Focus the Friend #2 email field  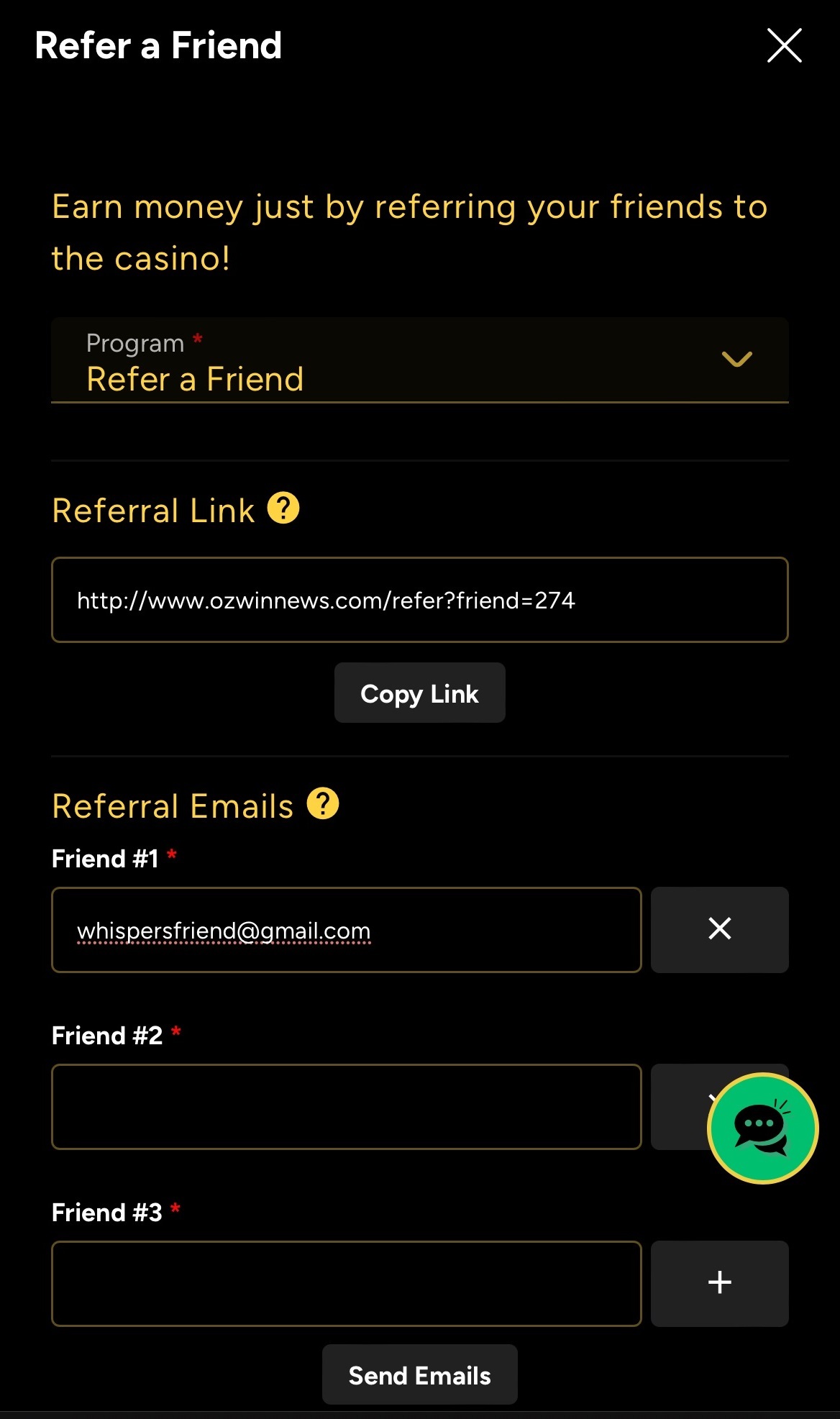point(346,1107)
